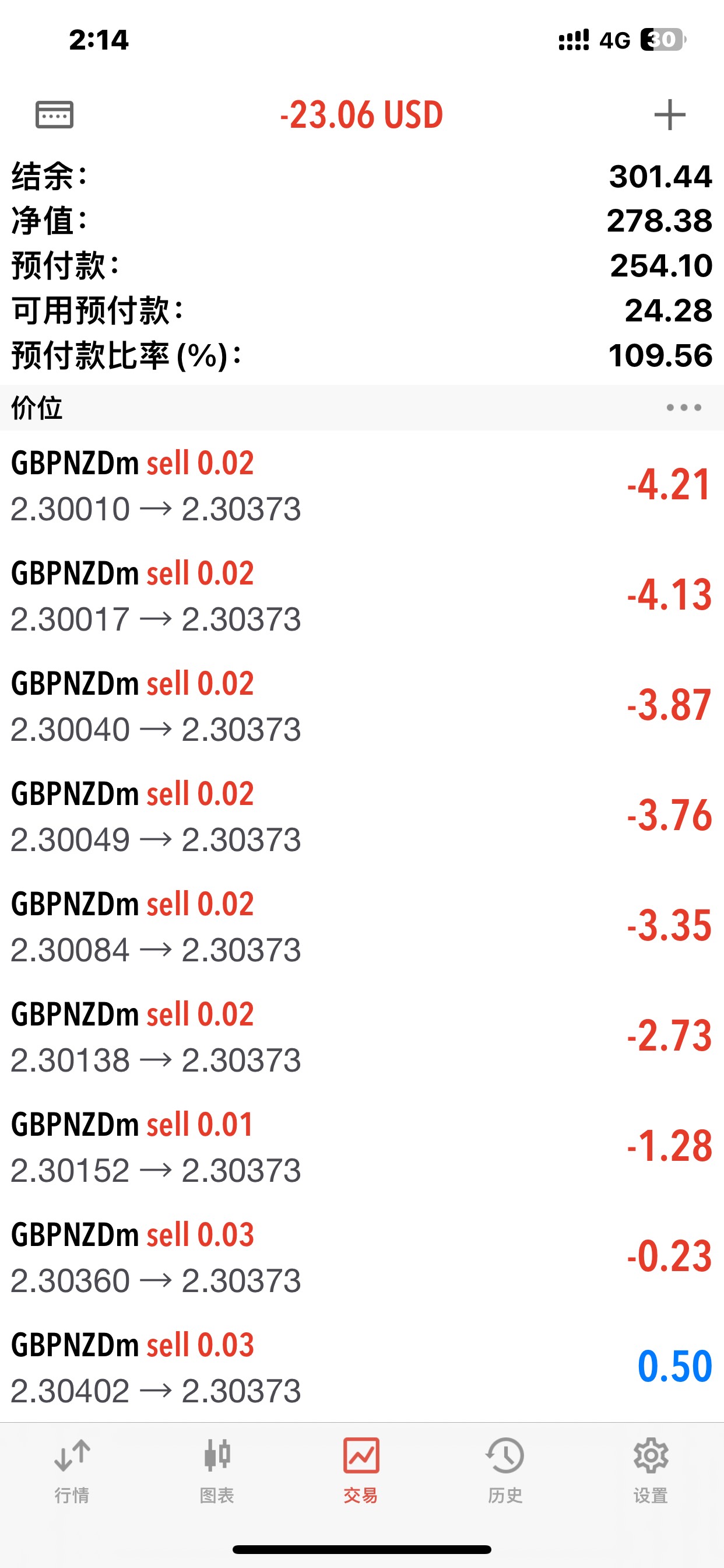View the position opened at 2.30040
Image resolution: width=724 pixels, height=1568 pixels.
coord(361,706)
